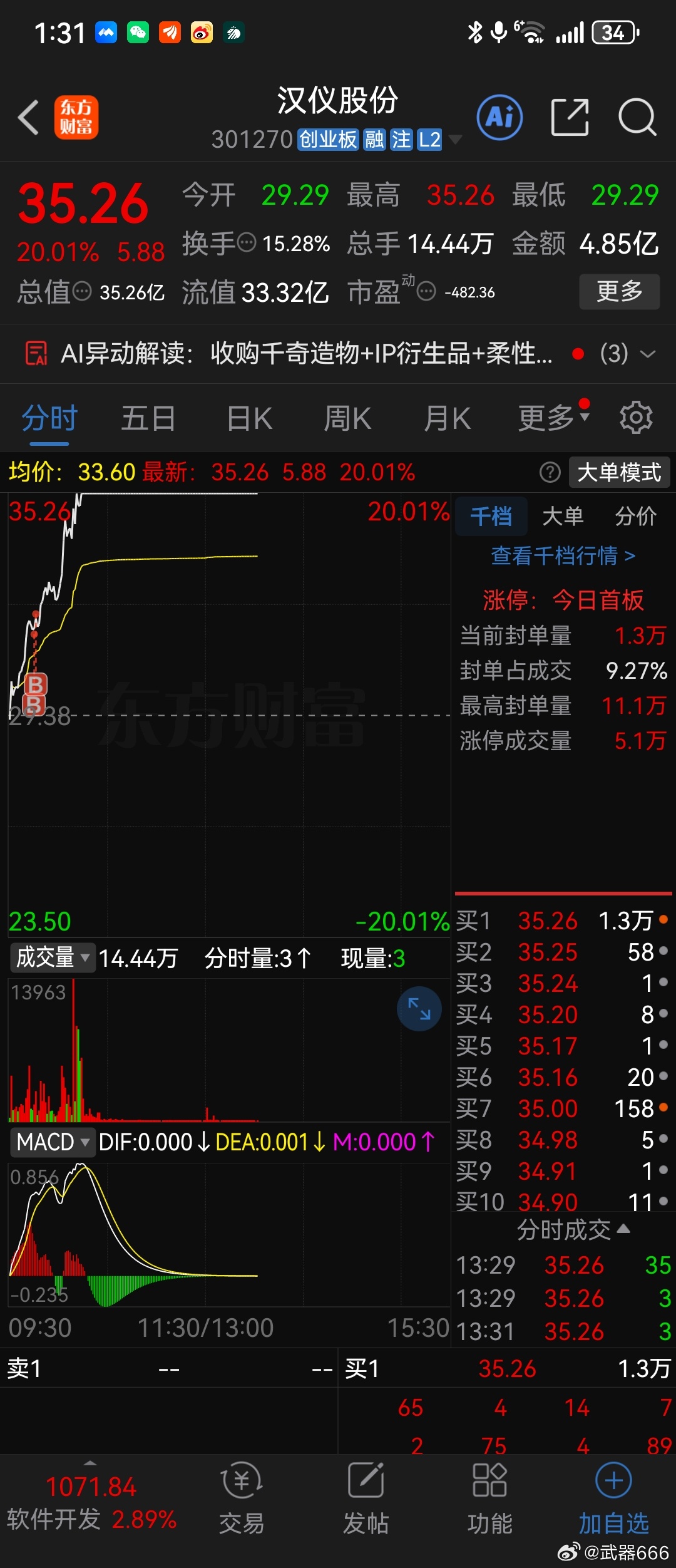Viewport: 676px width, 1568px height.
Task: Share this stock page
Action: point(570,117)
